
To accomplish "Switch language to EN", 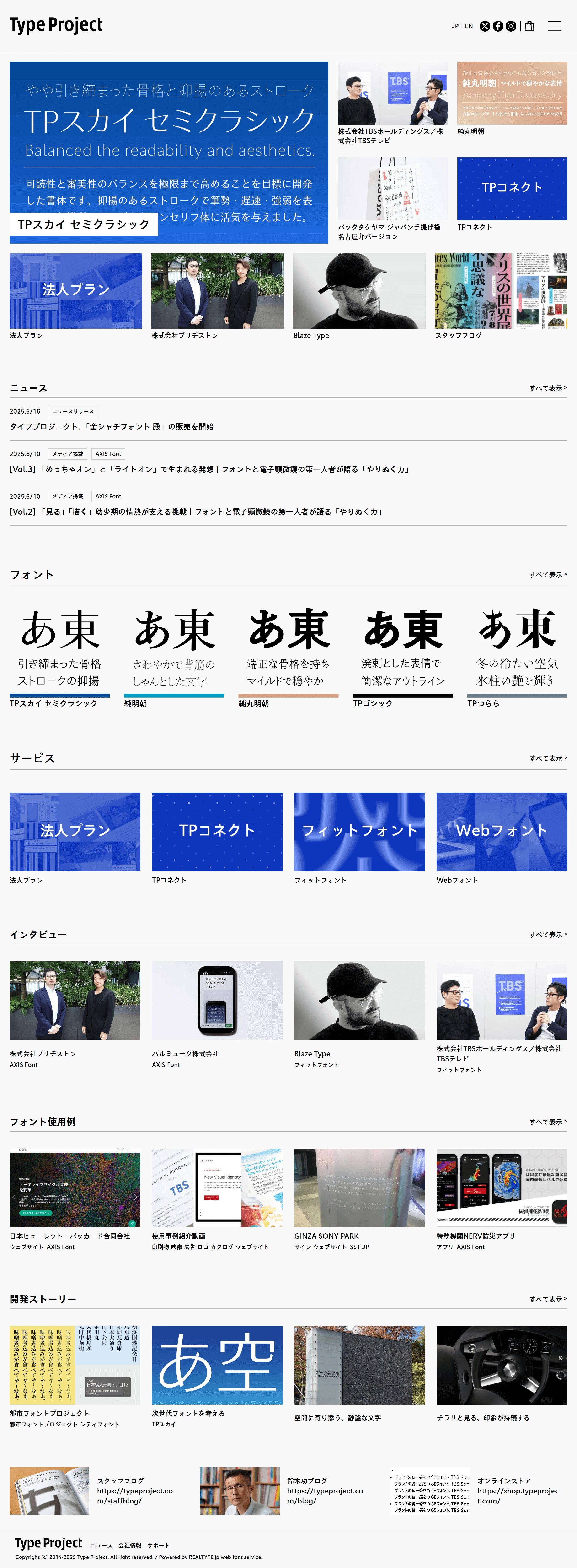I will click(x=469, y=26).
